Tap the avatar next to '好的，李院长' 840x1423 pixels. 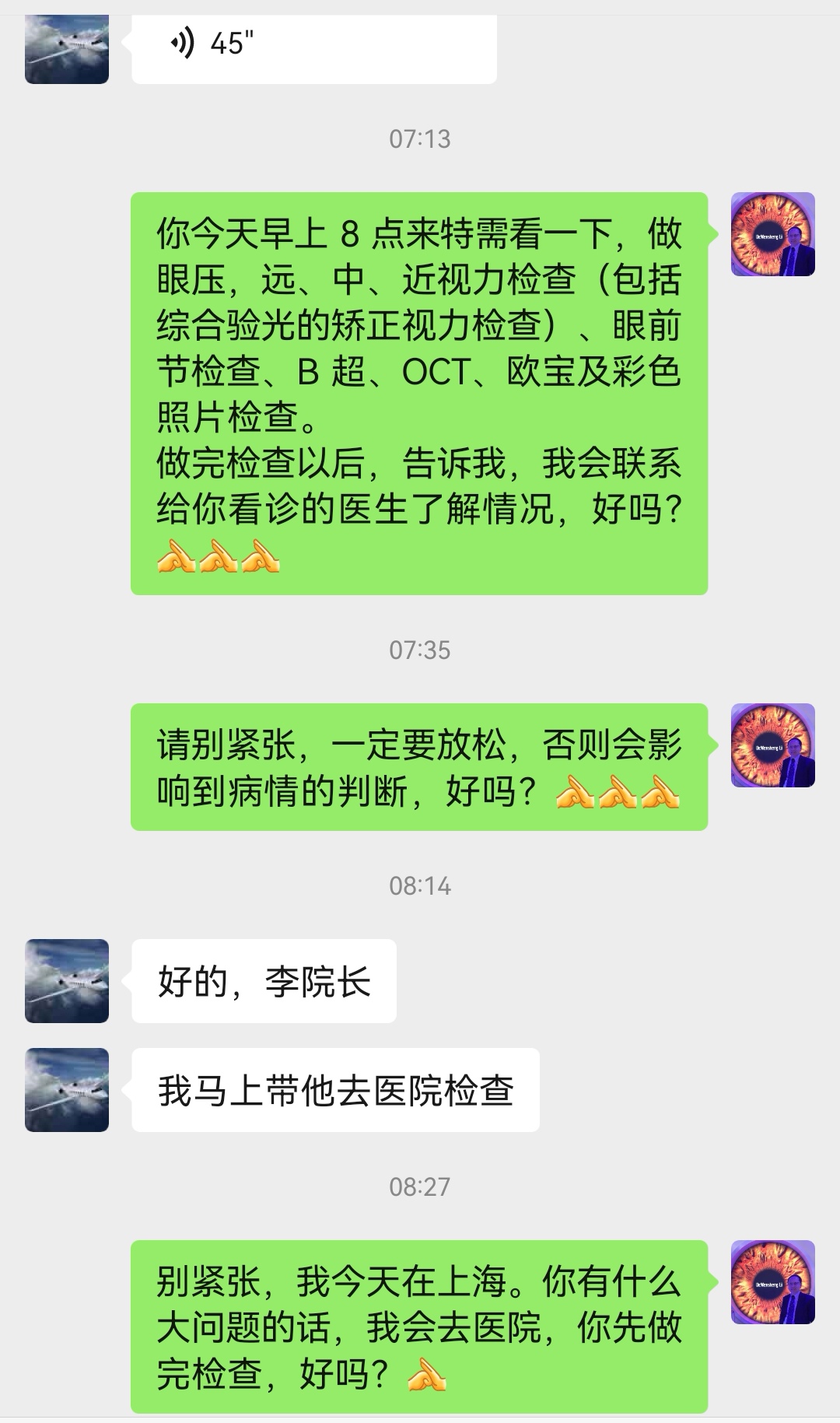click(66, 979)
